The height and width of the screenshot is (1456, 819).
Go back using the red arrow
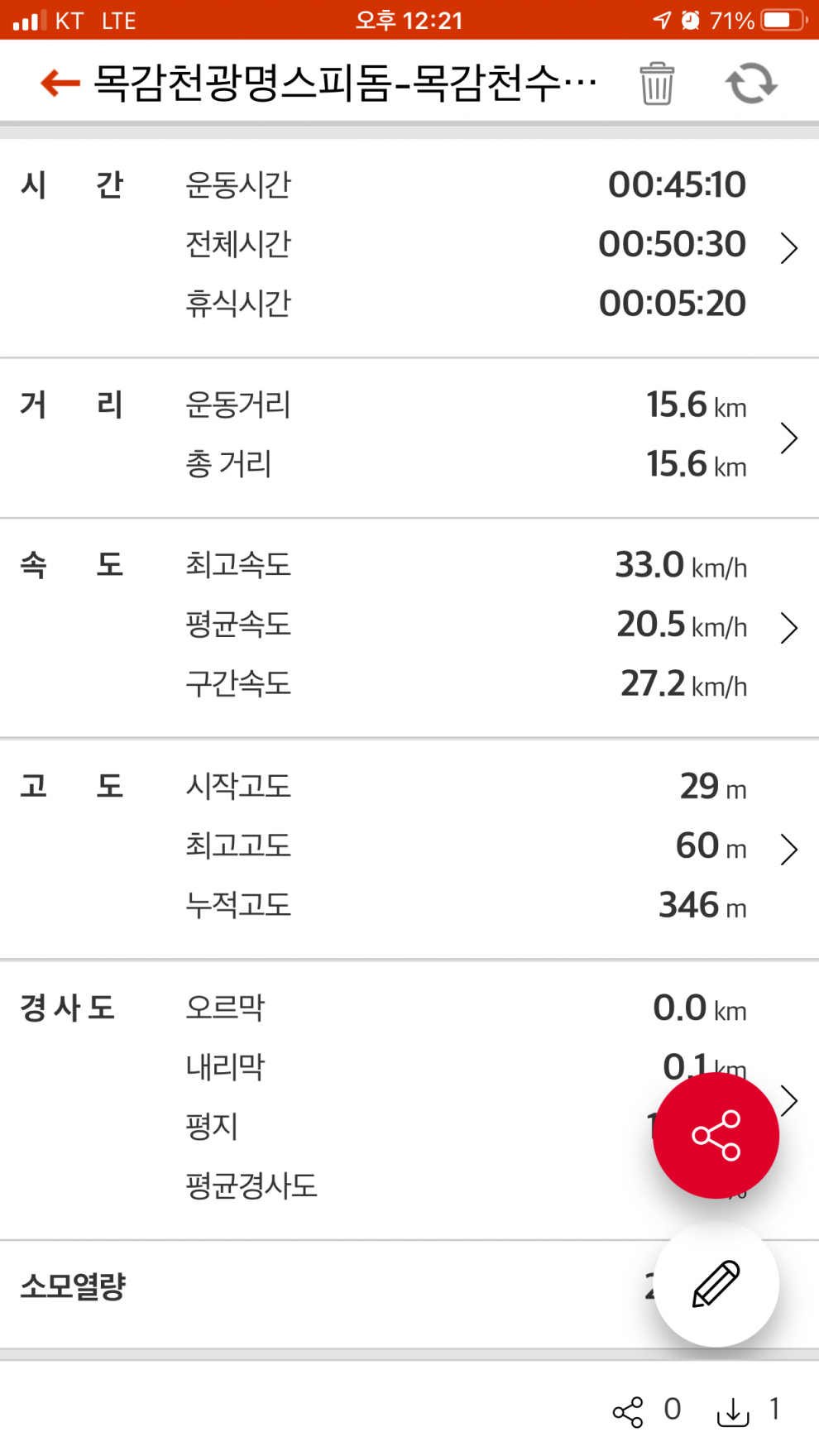pyautogui.click(x=60, y=83)
